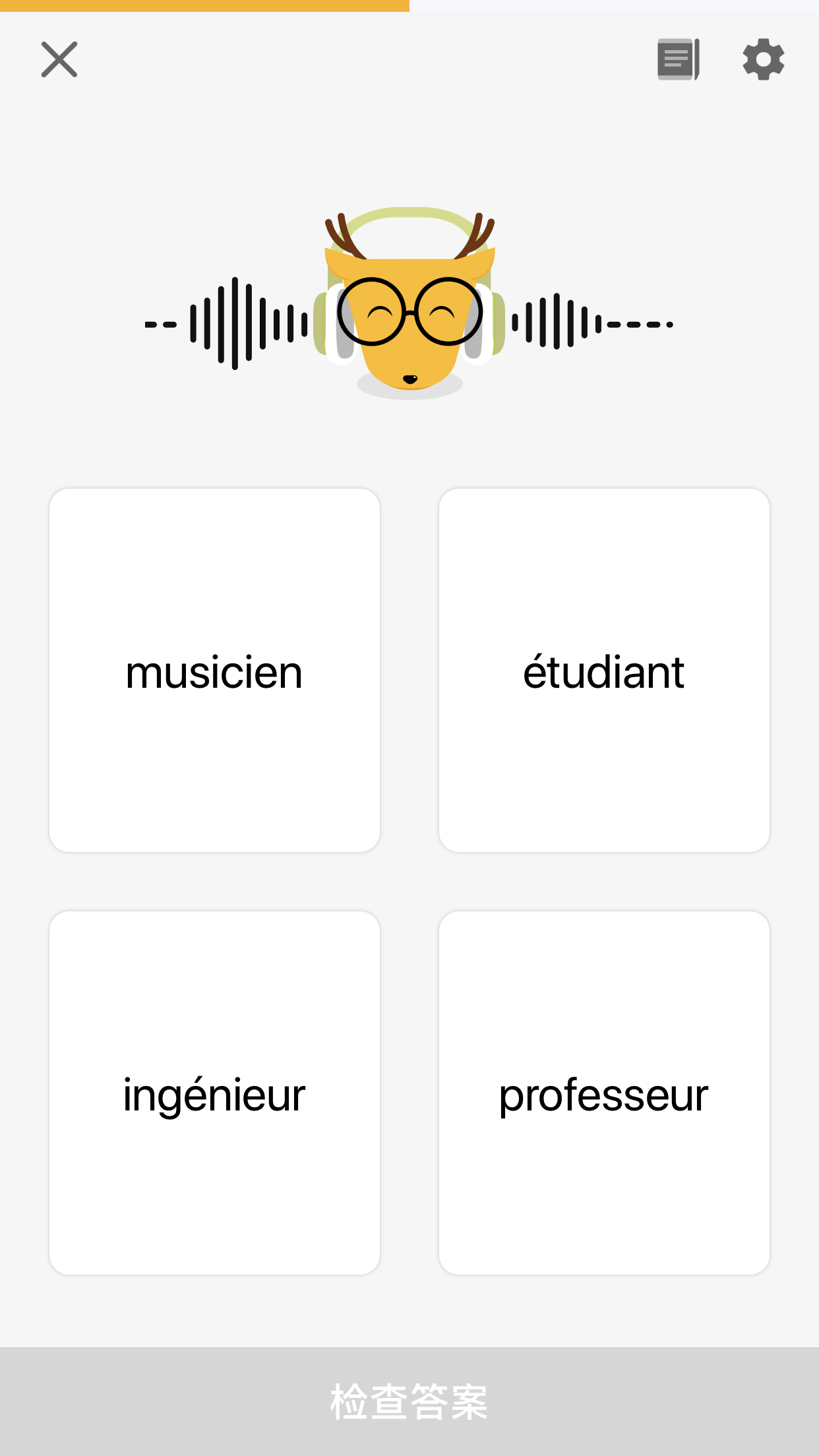The width and height of the screenshot is (819, 1456).
Task: Replay the audio by tapping the deer
Action: tap(409, 310)
